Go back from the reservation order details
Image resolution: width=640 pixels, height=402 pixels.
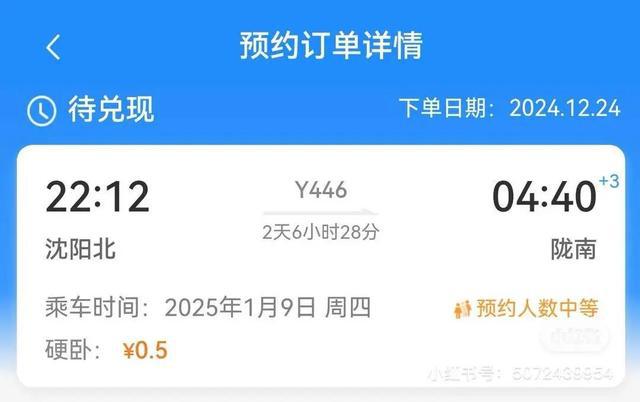coord(53,46)
